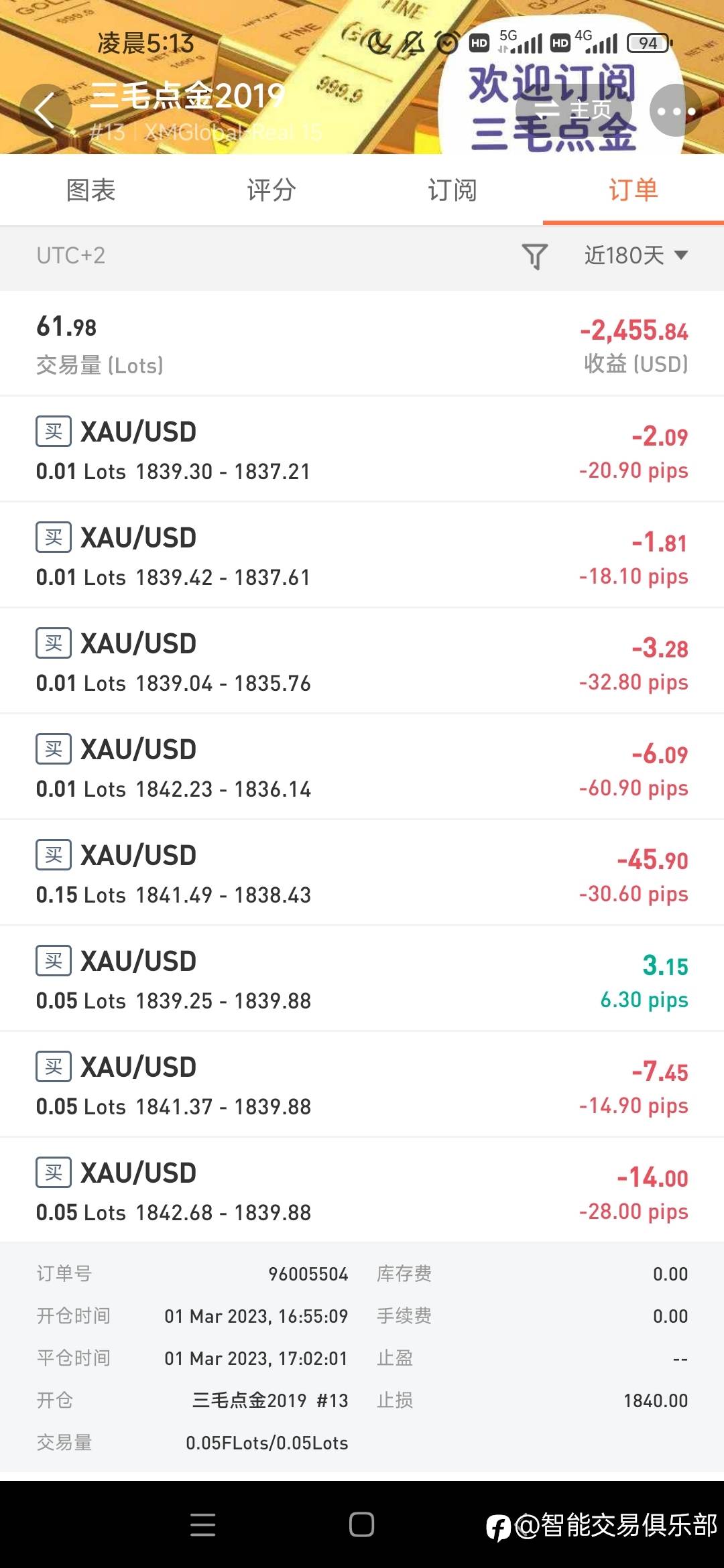This screenshot has width=724, height=1568.
Task: Expand the order 1842.23 - 1836.14
Action: pyautogui.click(x=362, y=767)
